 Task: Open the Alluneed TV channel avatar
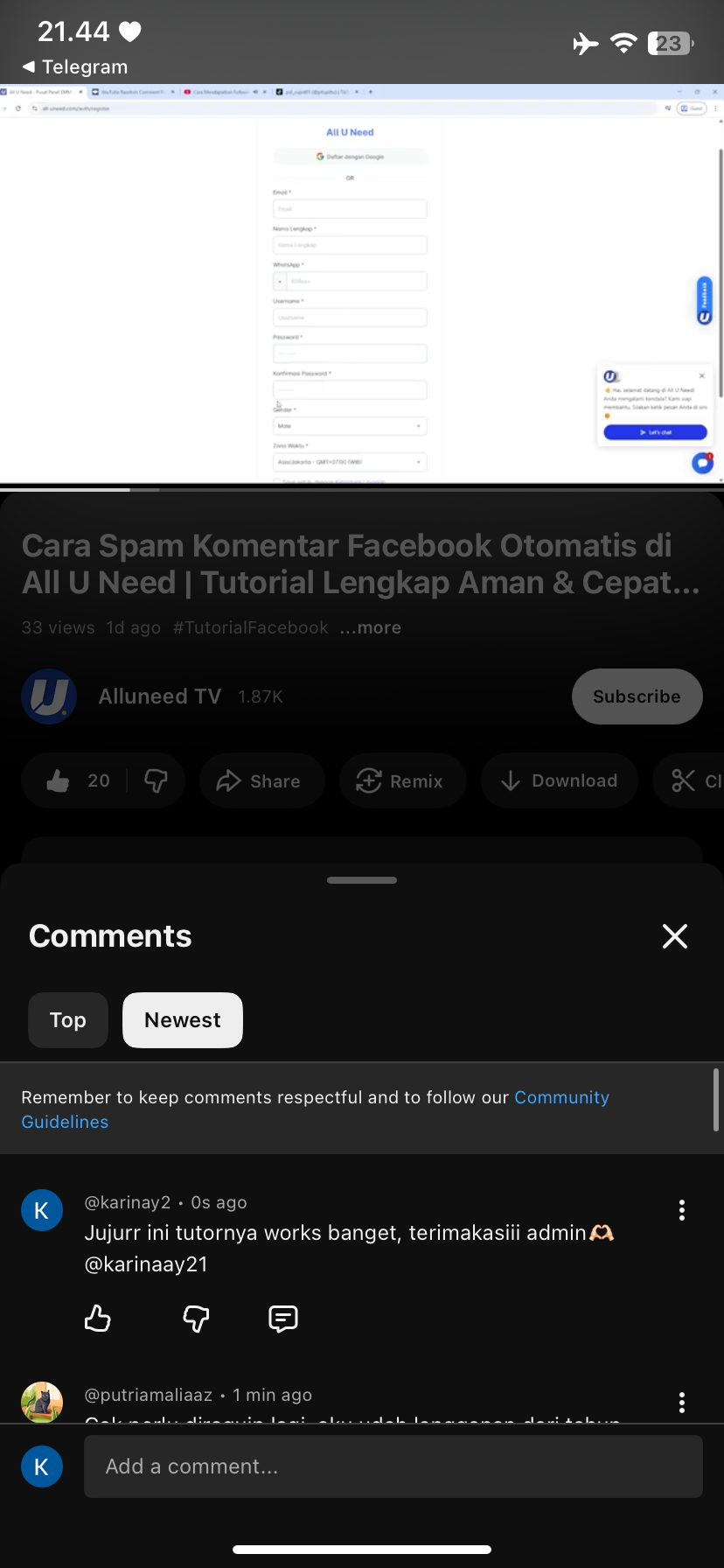click(x=49, y=696)
